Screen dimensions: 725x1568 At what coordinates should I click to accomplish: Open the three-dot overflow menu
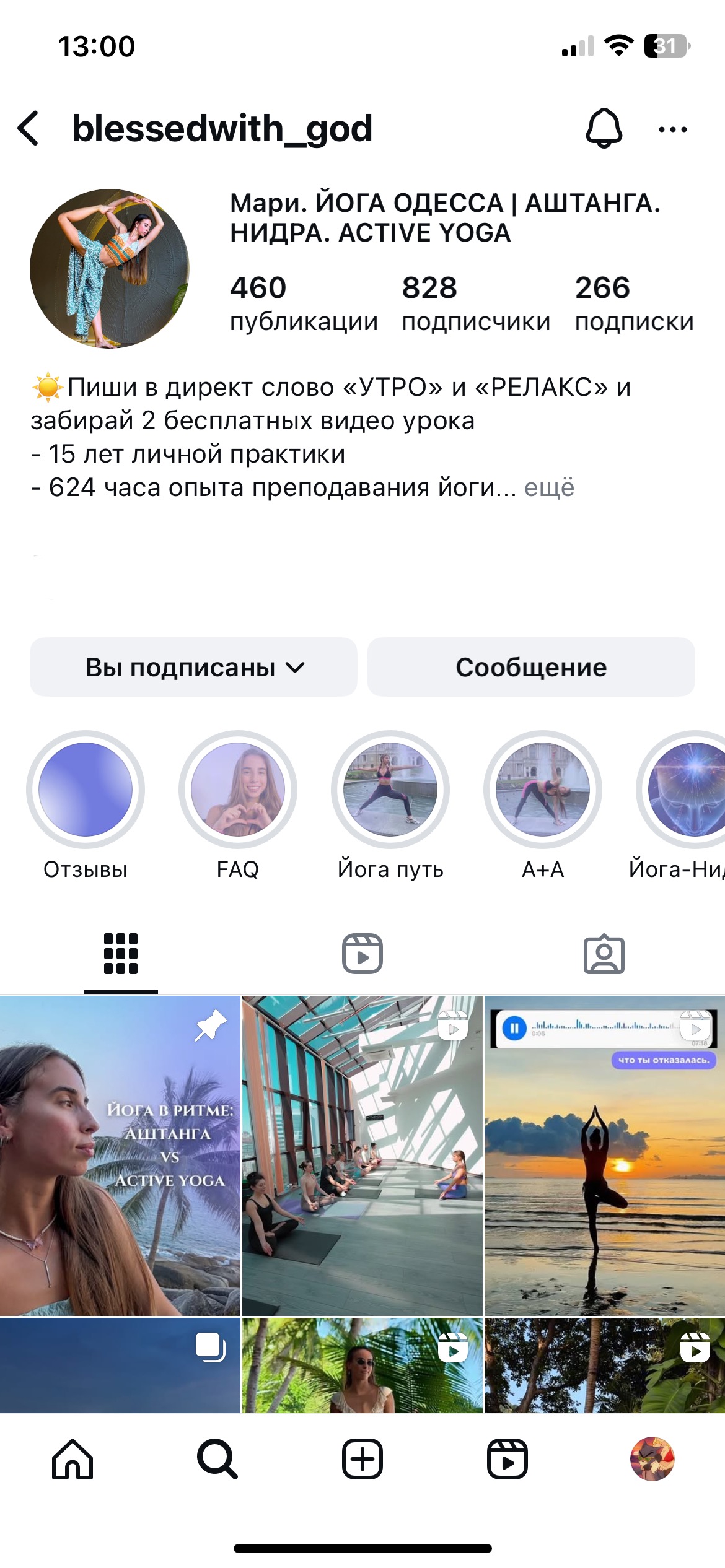[672, 129]
